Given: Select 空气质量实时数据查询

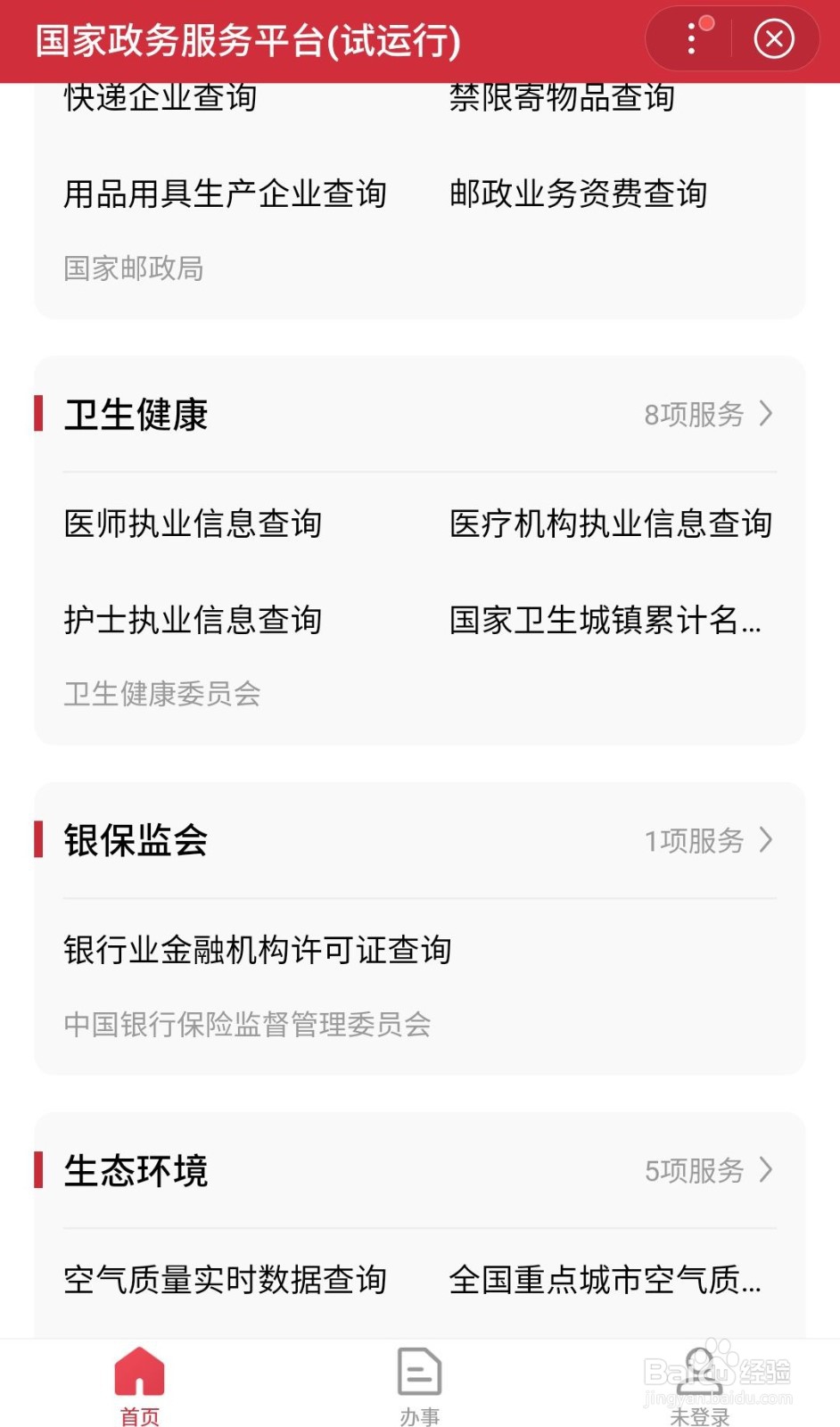Looking at the screenshot, I should 225,1279.
